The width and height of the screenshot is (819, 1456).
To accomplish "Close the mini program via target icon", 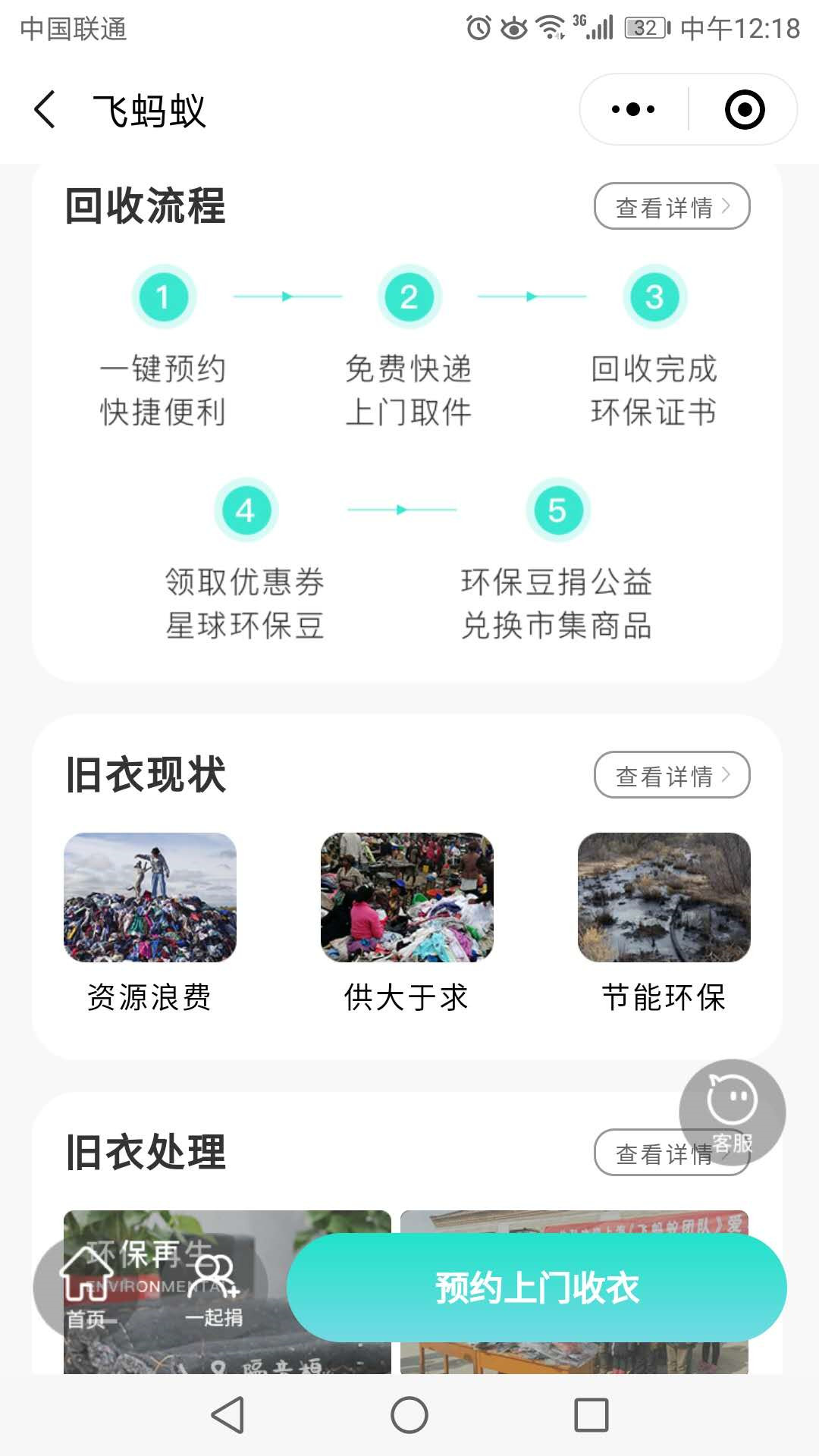I will [744, 110].
